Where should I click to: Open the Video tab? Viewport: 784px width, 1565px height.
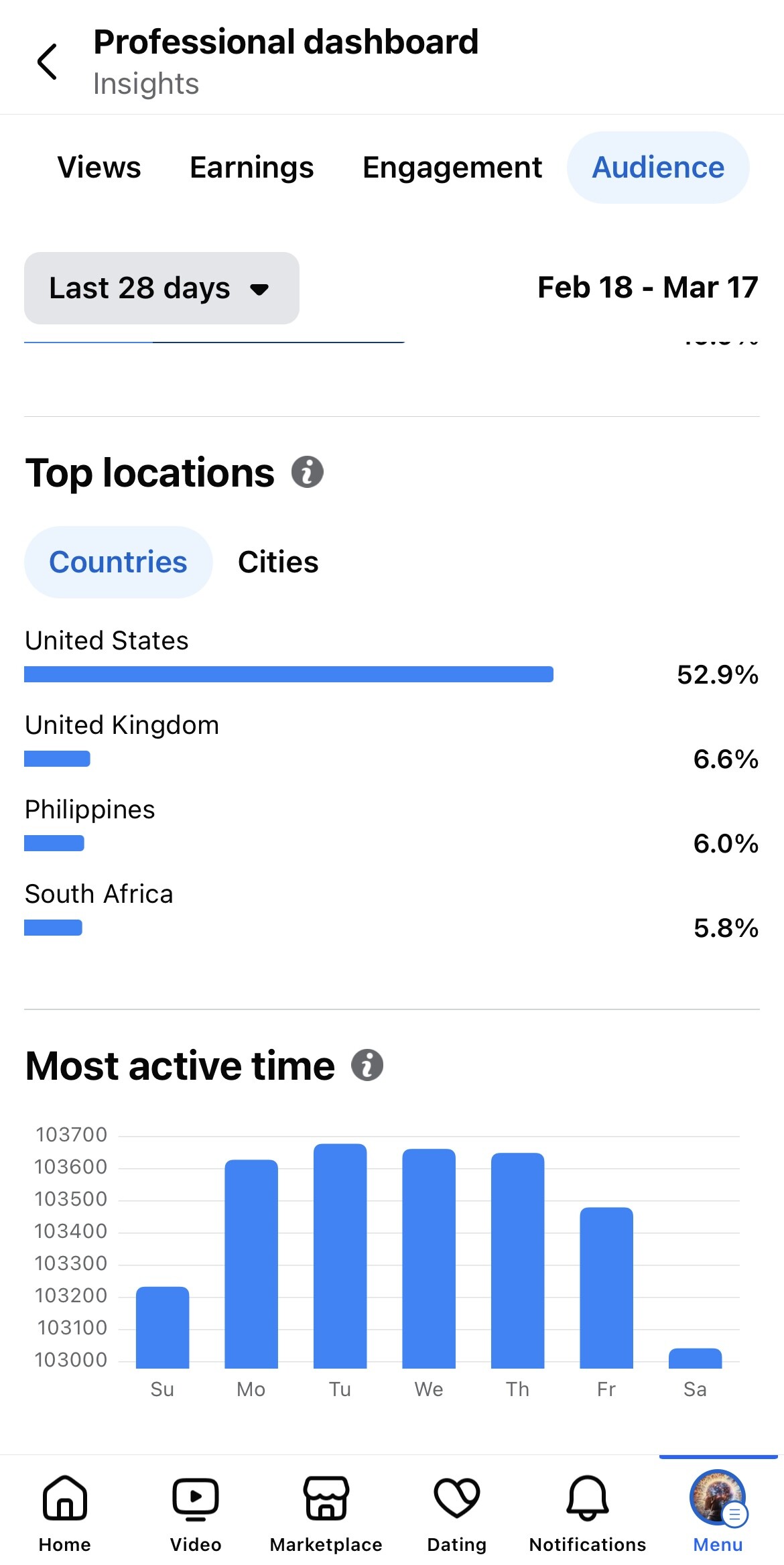tap(196, 1513)
